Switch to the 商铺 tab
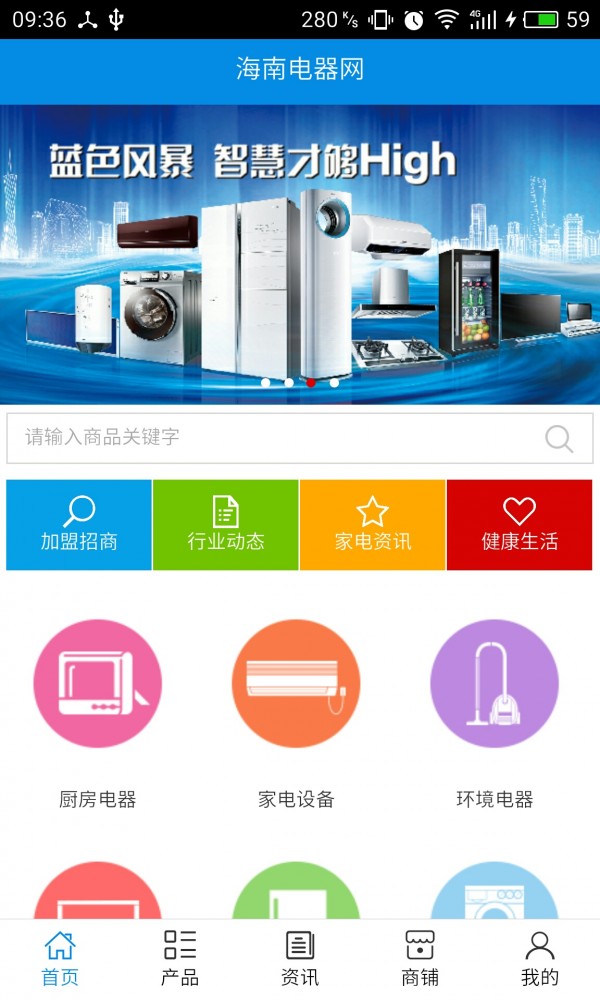 tap(420, 958)
